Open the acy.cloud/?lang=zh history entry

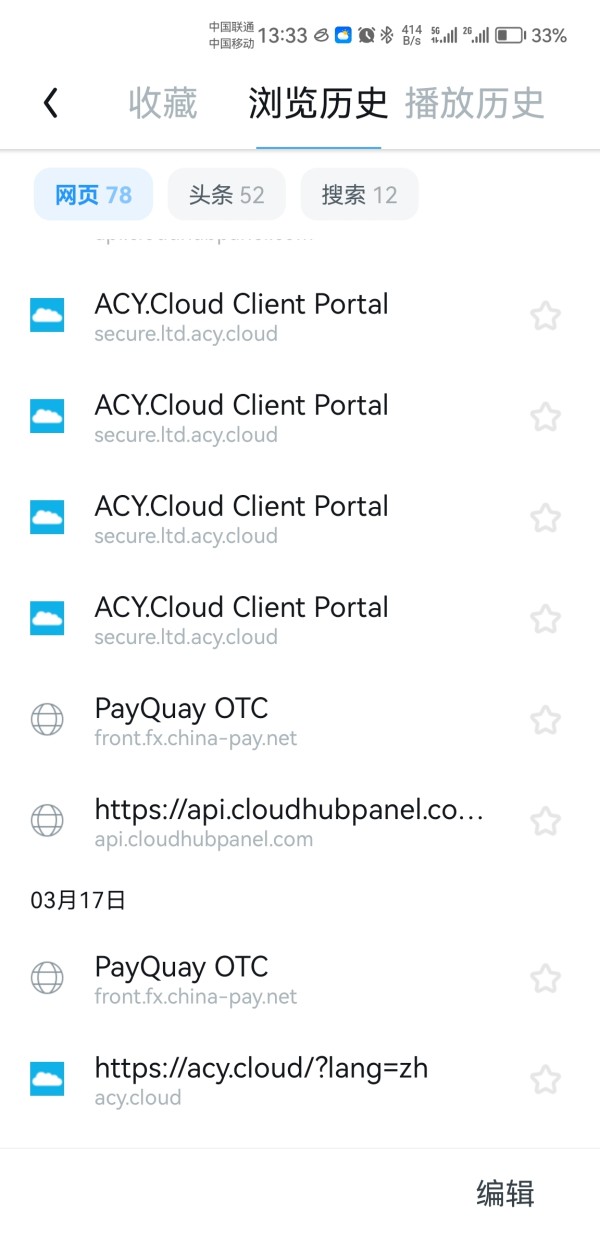pyautogui.click(x=260, y=1080)
